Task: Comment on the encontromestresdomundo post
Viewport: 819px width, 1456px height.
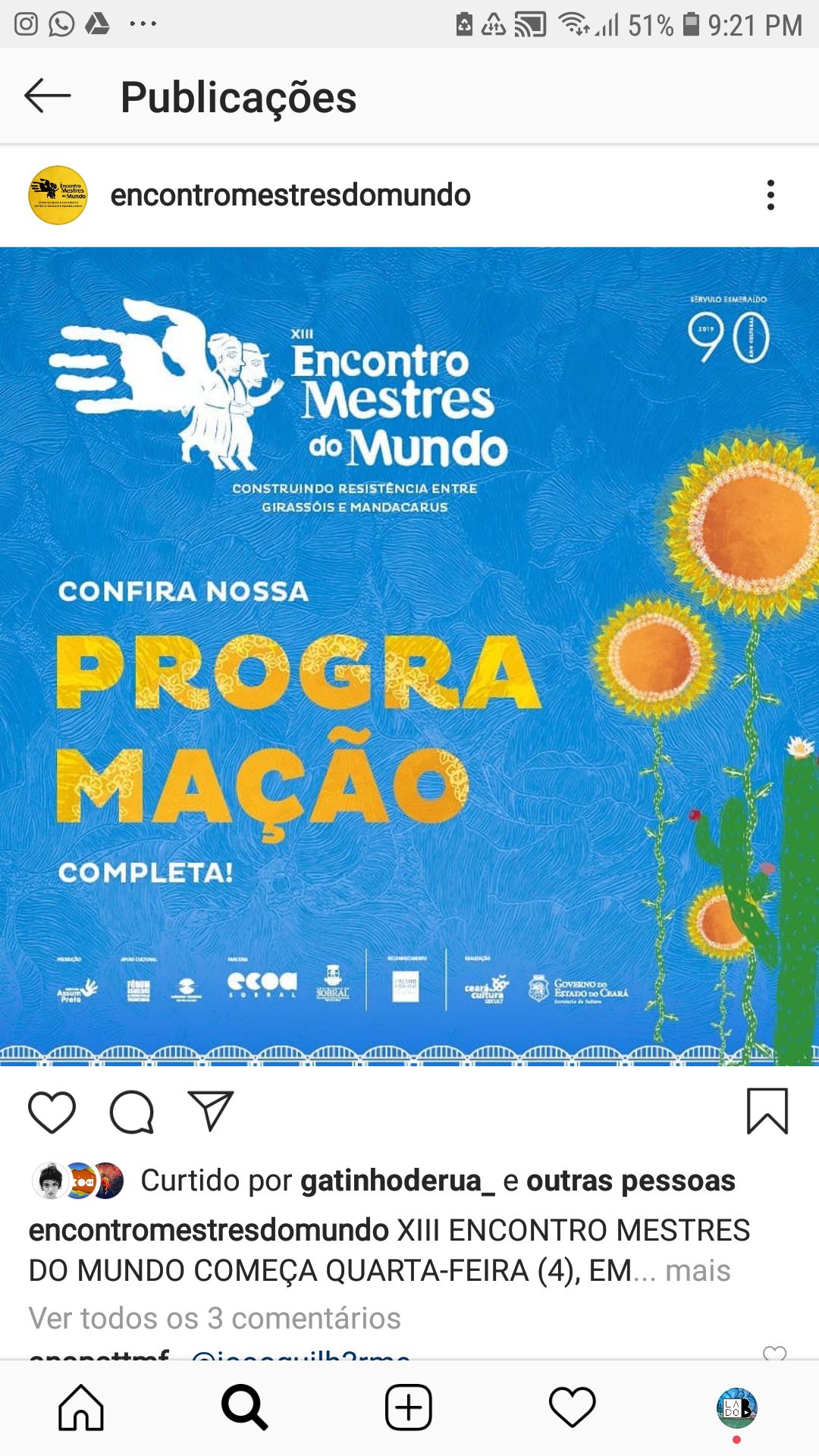Action: point(132,1112)
